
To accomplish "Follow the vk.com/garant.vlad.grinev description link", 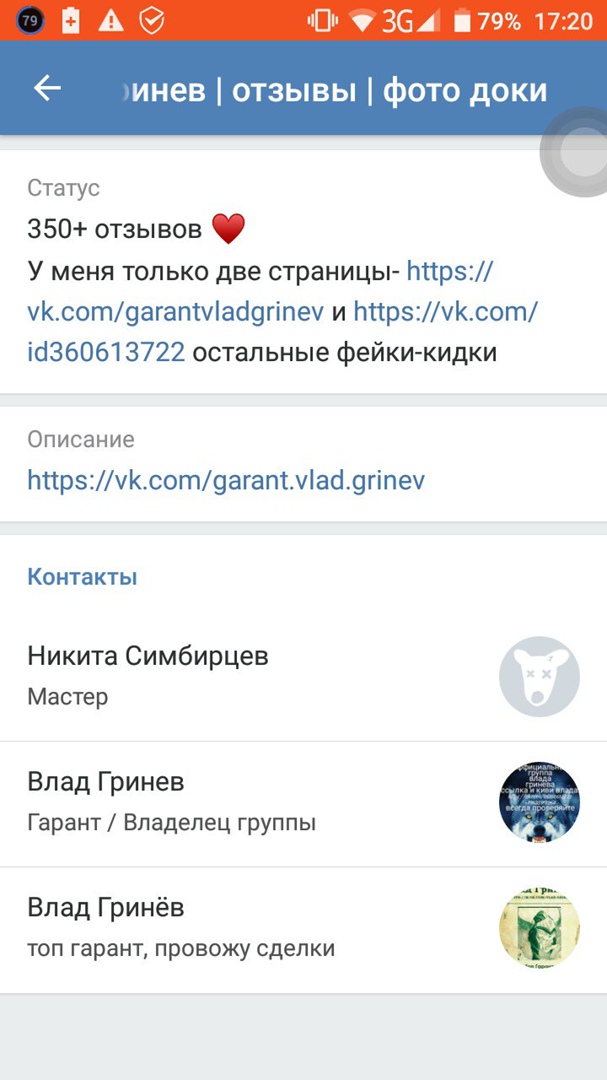I will [226, 481].
